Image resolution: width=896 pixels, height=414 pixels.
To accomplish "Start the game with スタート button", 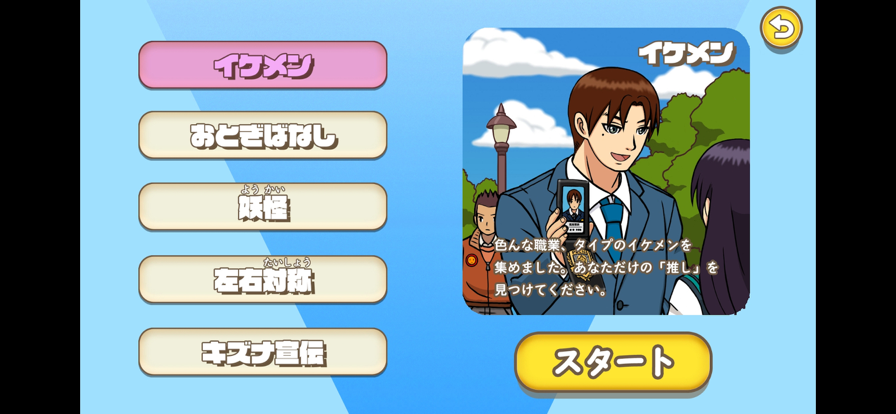I will pyautogui.click(x=613, y=361).
